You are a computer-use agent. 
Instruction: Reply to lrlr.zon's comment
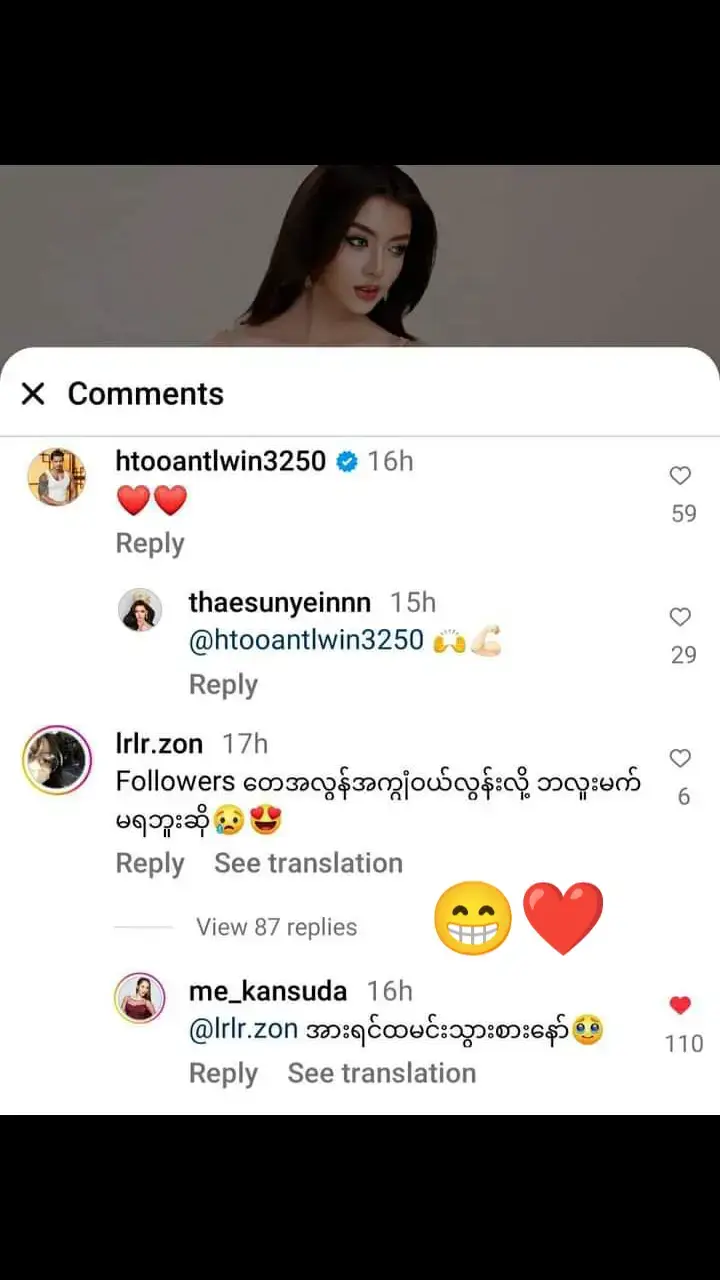150,863
